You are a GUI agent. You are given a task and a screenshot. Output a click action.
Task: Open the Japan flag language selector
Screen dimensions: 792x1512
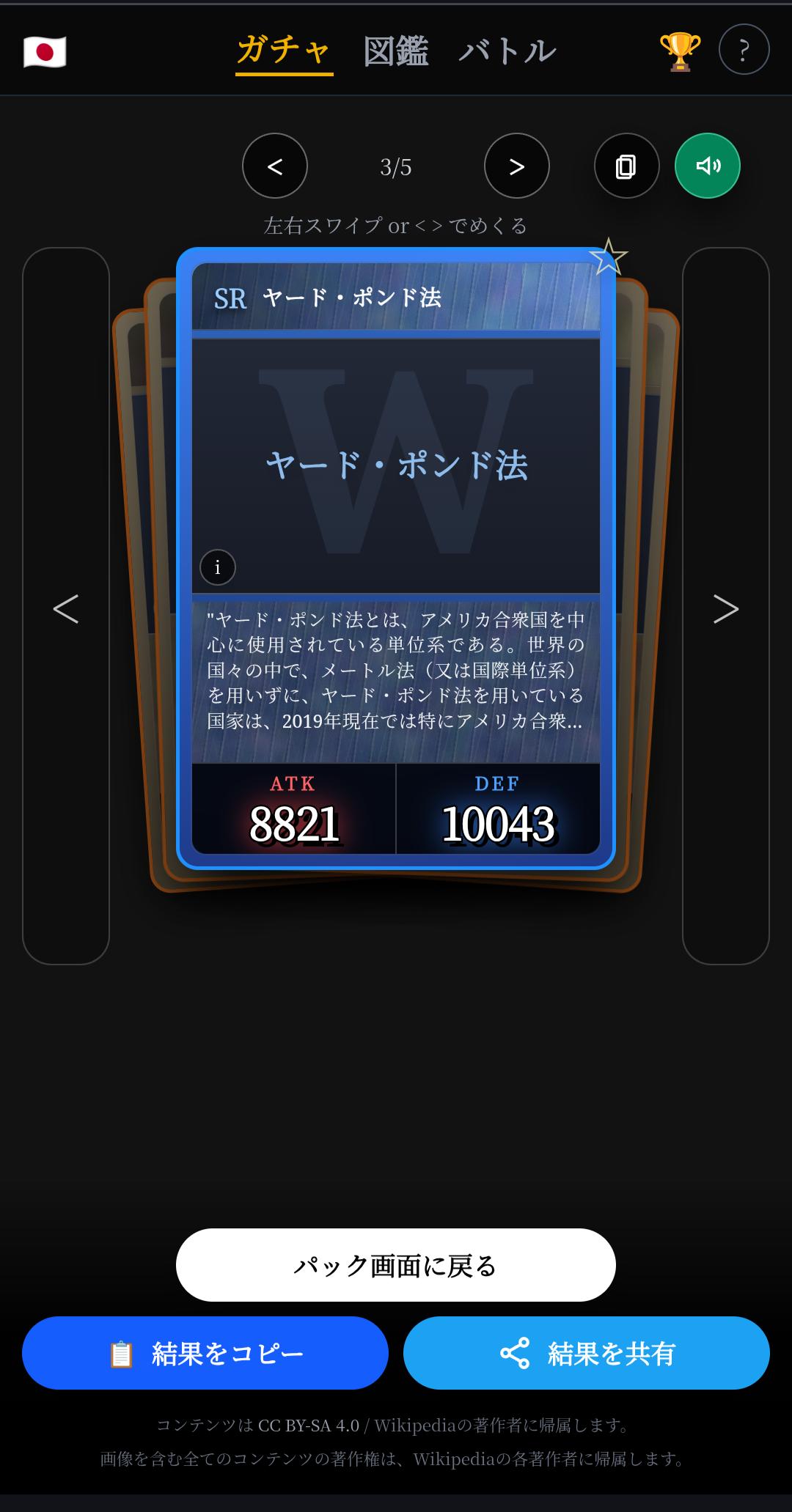[45, 52]
